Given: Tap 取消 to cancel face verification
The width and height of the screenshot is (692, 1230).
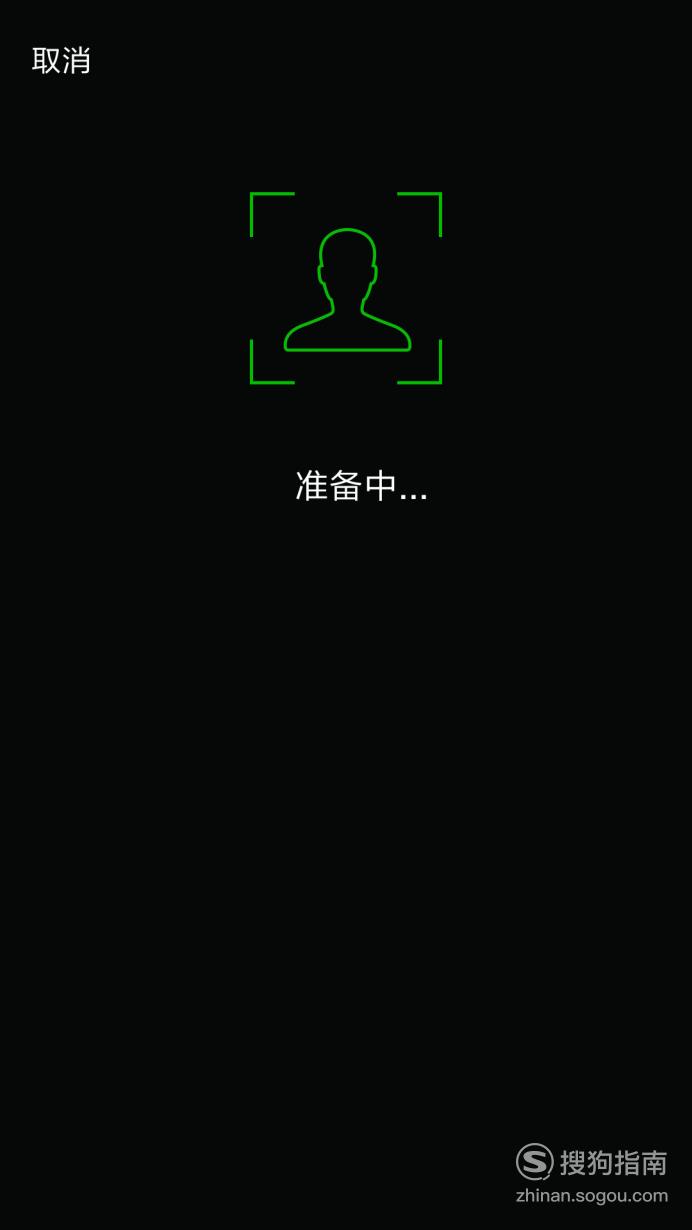Looking at the screenshot, I should [x=61, y=60].
